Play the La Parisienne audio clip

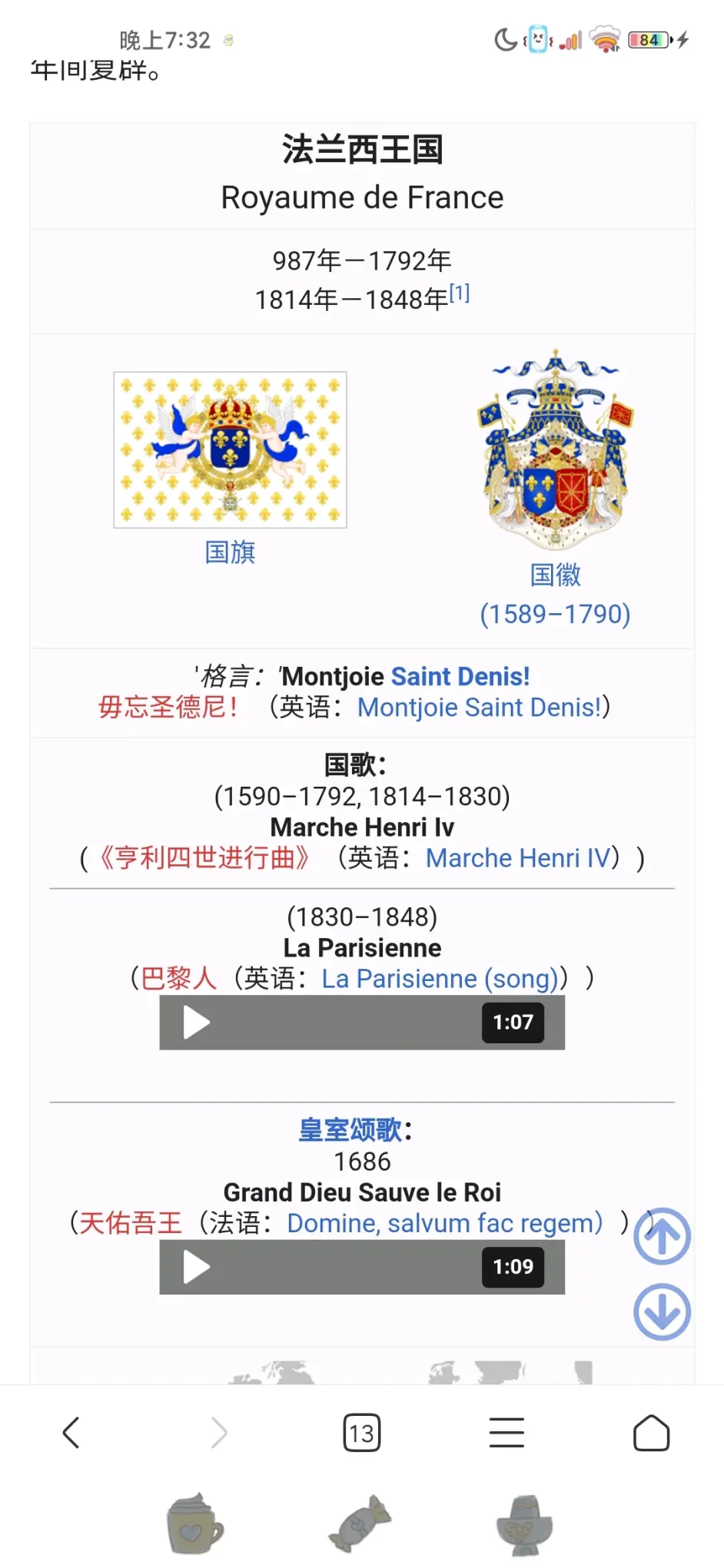[x=197, y=1023]
